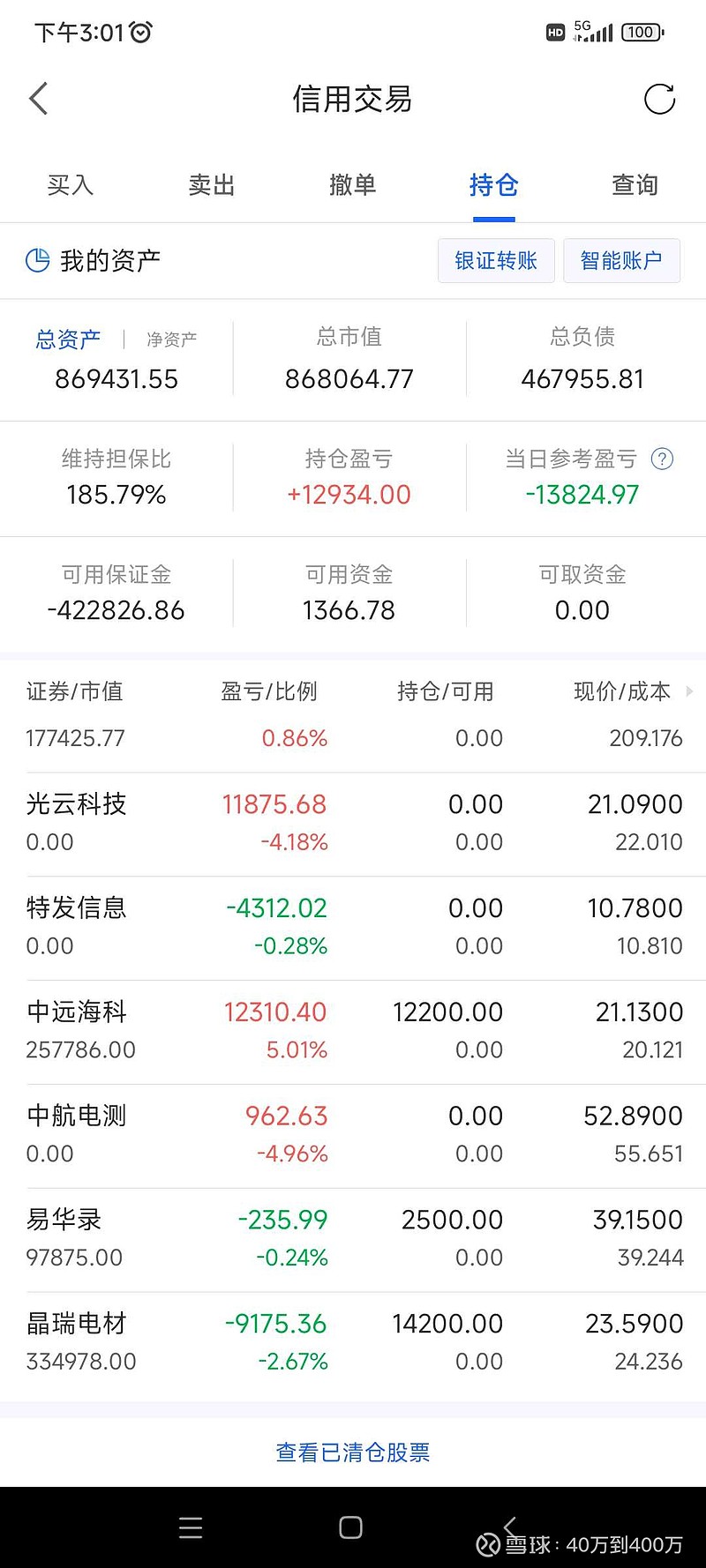The width and height of the screenshot is (706, 1568).
Task: Open the 中航电测 holding row
Action: 353,1136
